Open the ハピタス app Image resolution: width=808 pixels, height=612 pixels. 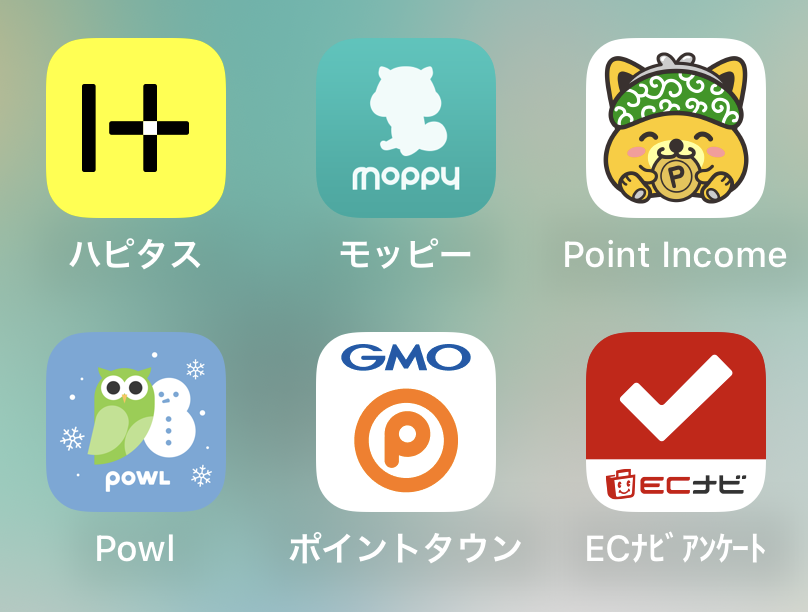(x=136, y=128)
